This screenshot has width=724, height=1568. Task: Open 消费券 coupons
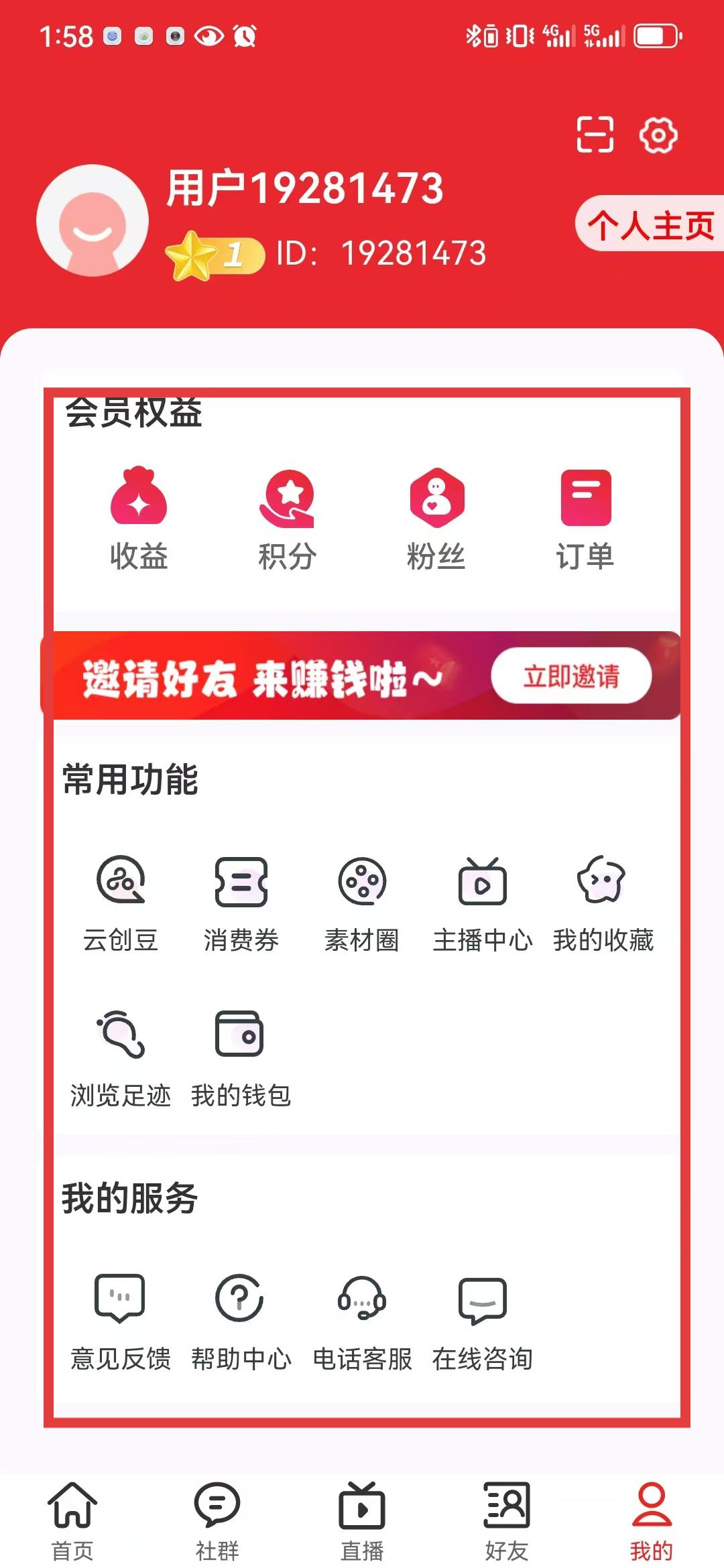click(241, 903)
